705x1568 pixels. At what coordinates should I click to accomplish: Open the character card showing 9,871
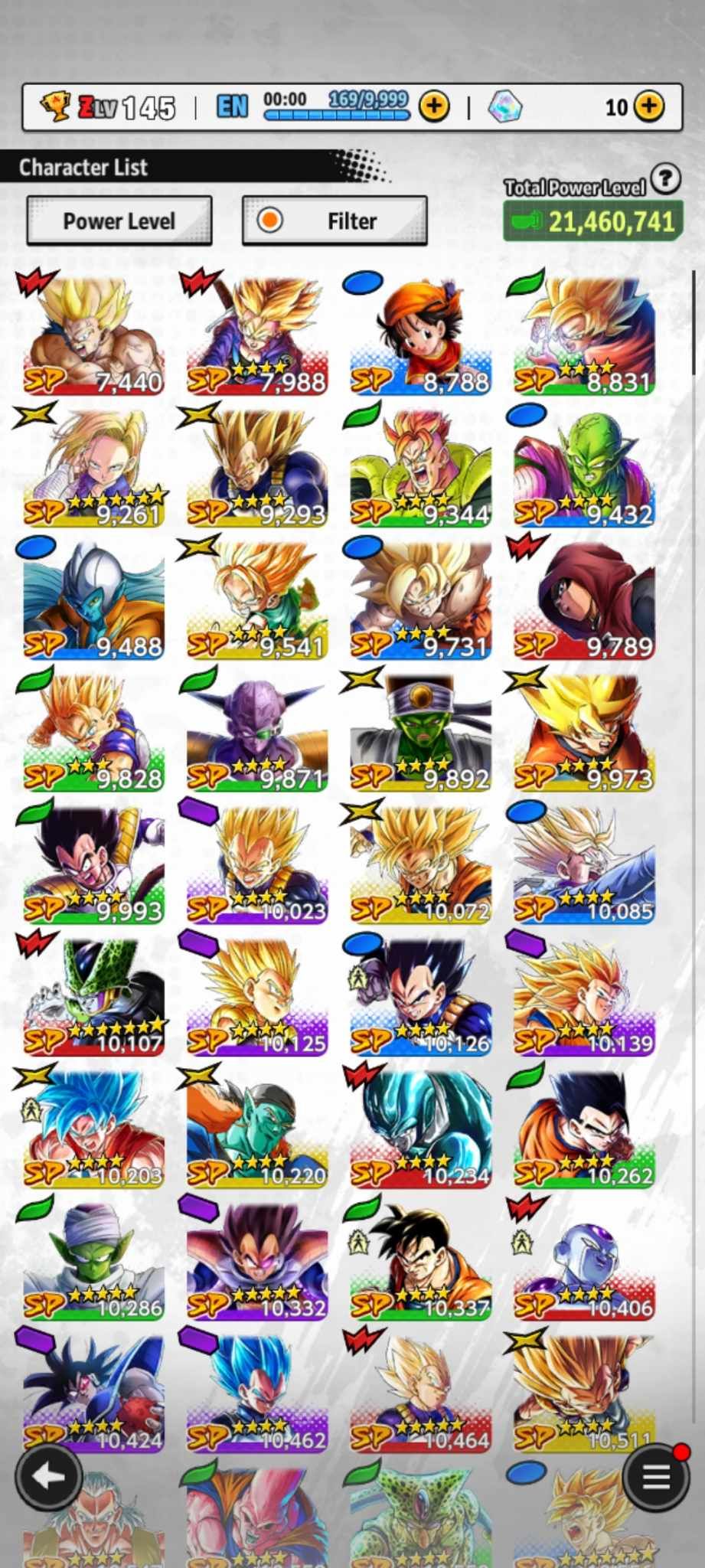pos(257,733)
